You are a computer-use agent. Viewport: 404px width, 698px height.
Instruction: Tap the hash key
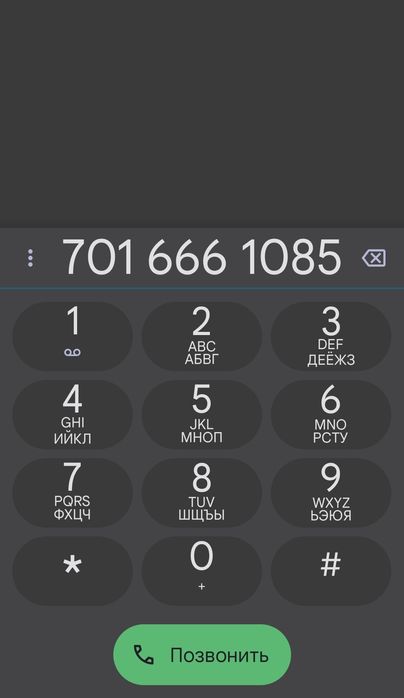(x=331, y=571)
